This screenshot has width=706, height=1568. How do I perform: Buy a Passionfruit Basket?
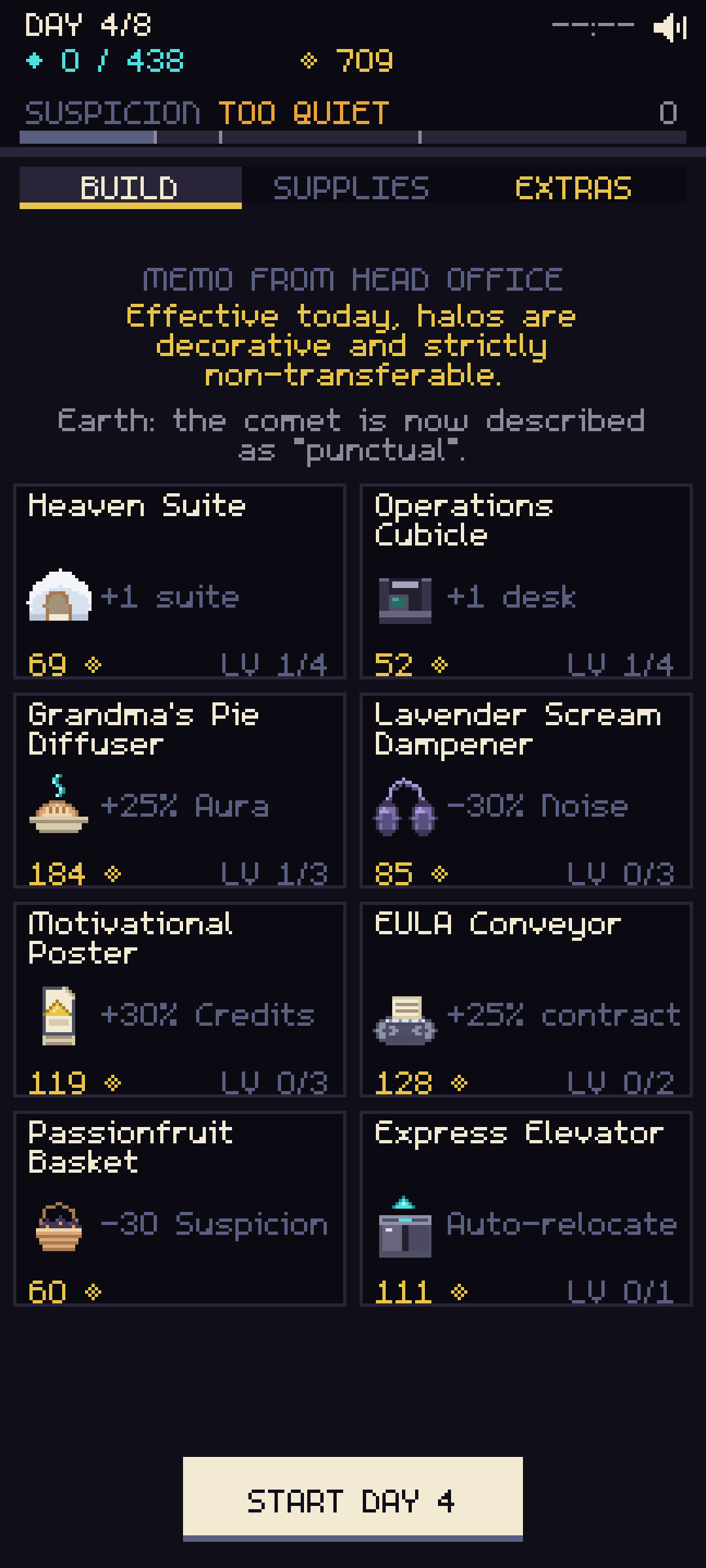[x=180, y=1209]
